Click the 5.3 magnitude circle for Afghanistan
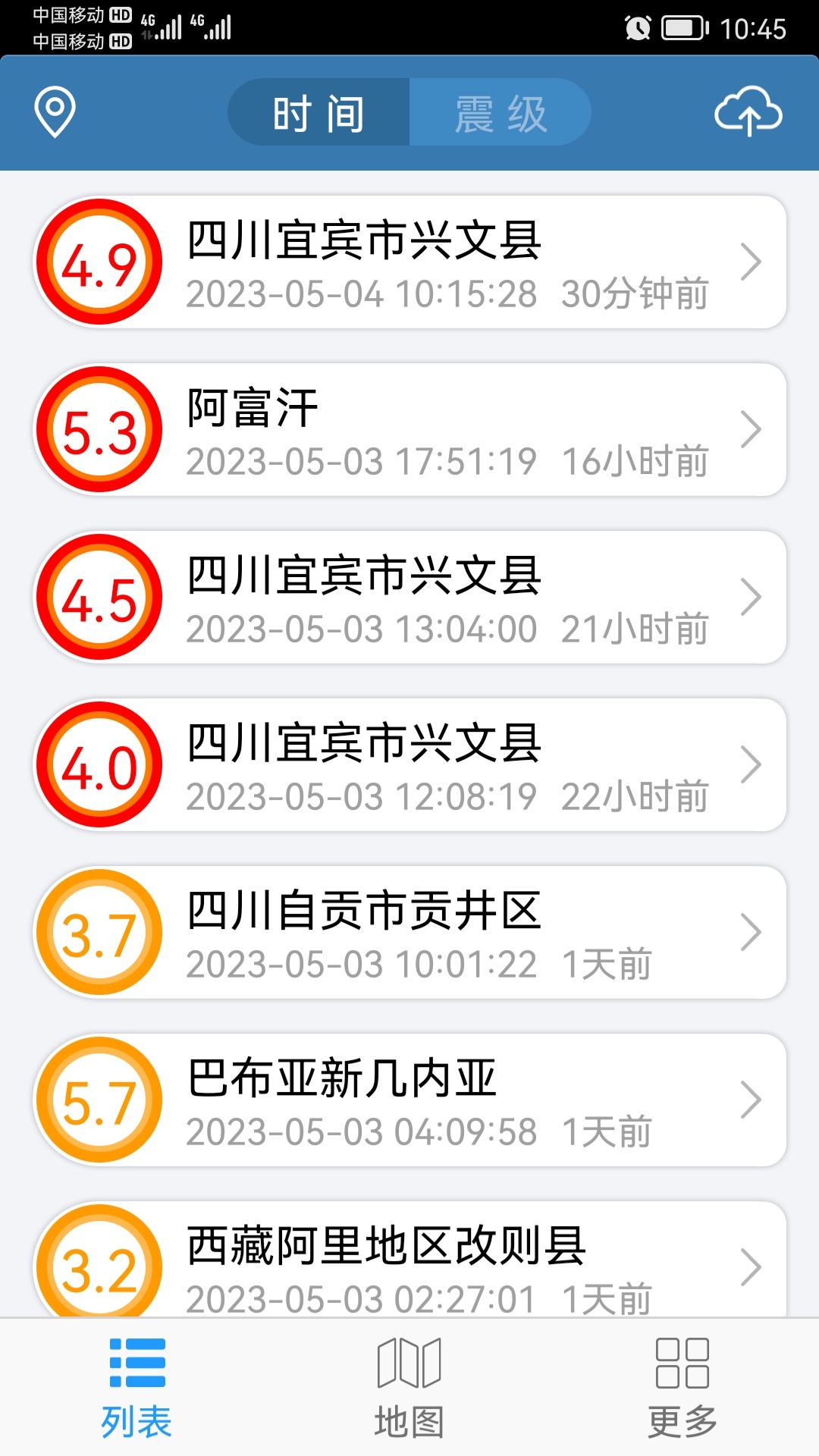 tap(99, 428)
